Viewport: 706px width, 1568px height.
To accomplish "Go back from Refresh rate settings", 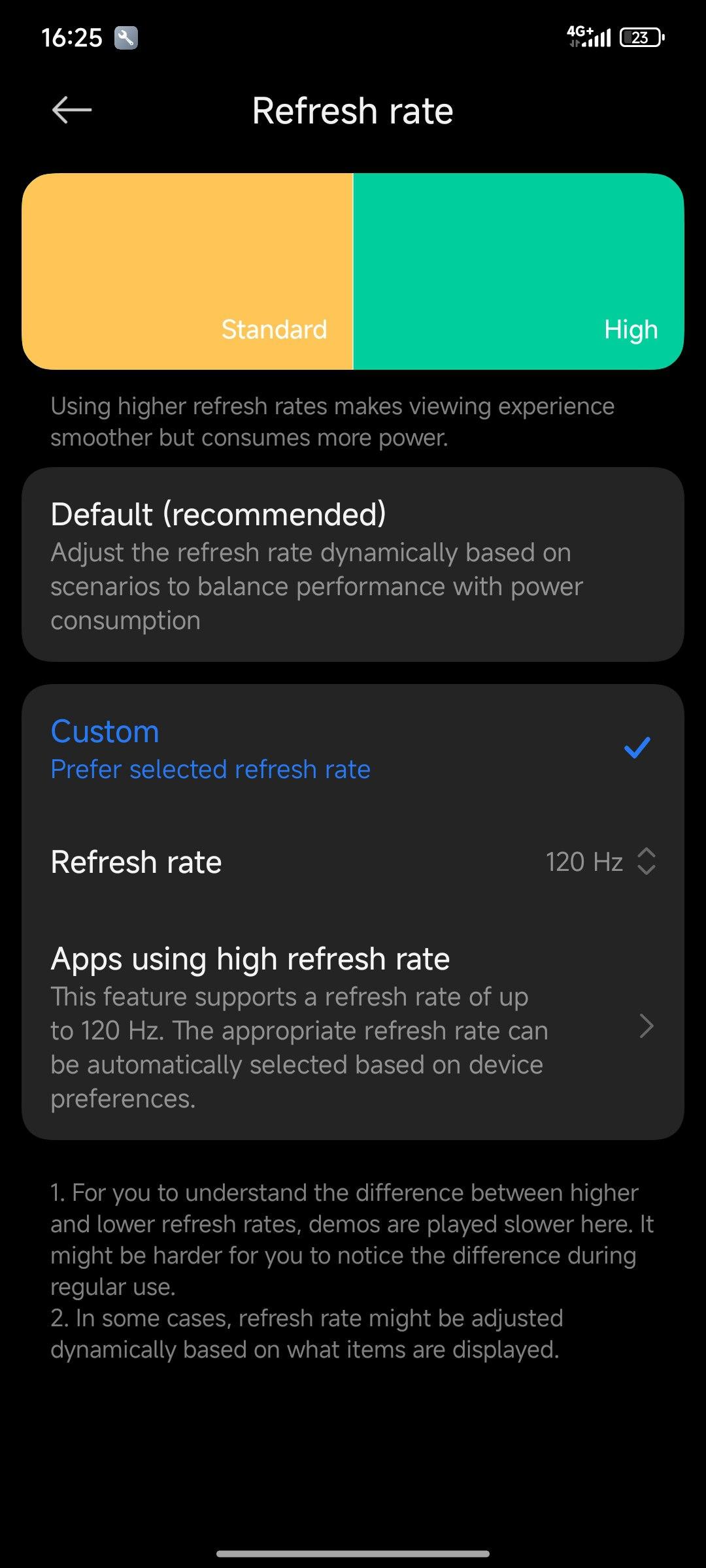I will [71, 110].
